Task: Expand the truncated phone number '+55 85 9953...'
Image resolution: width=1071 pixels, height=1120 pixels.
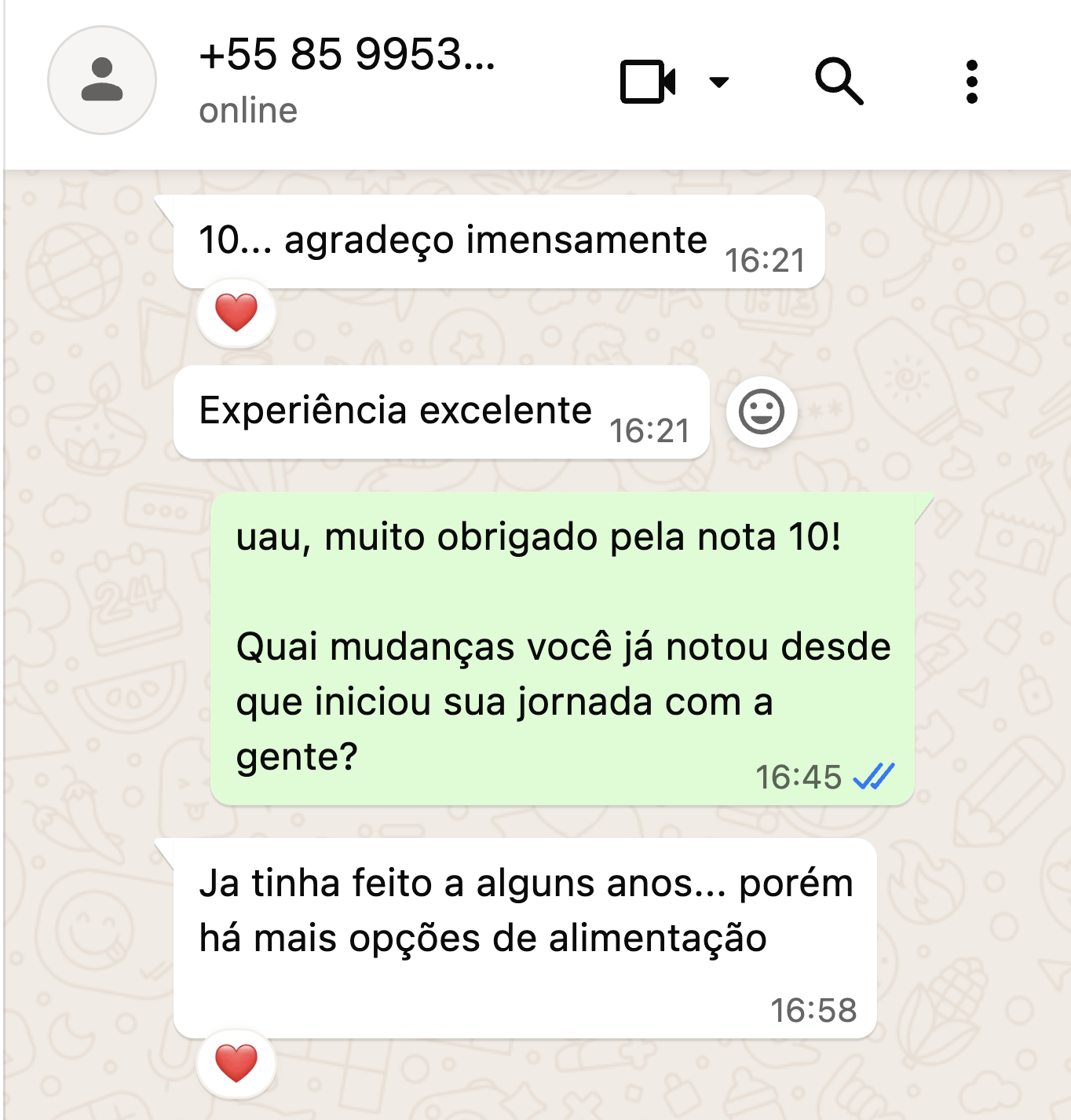Action: tap(349, 55)
